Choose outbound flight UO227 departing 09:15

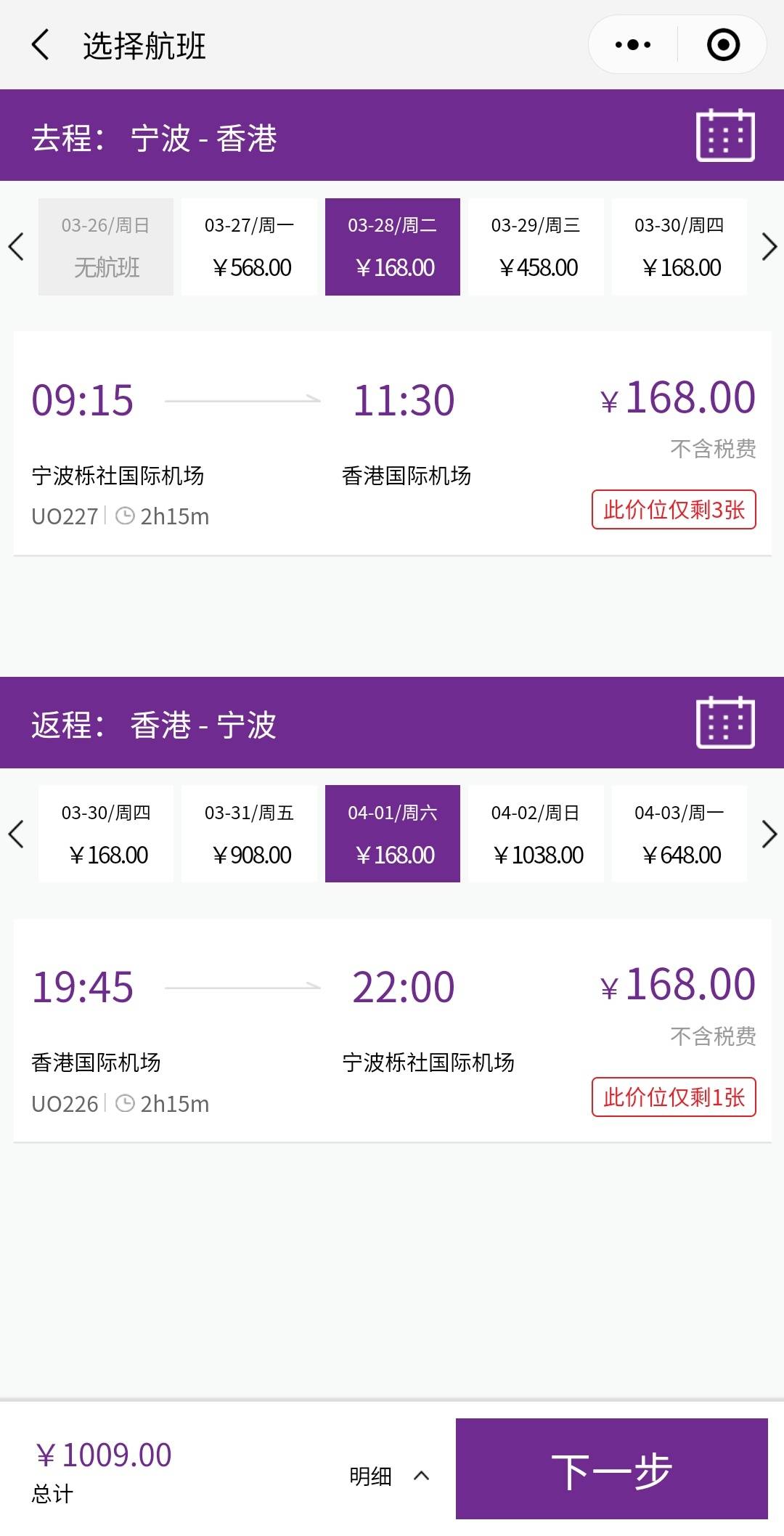(x=392, y=444)
